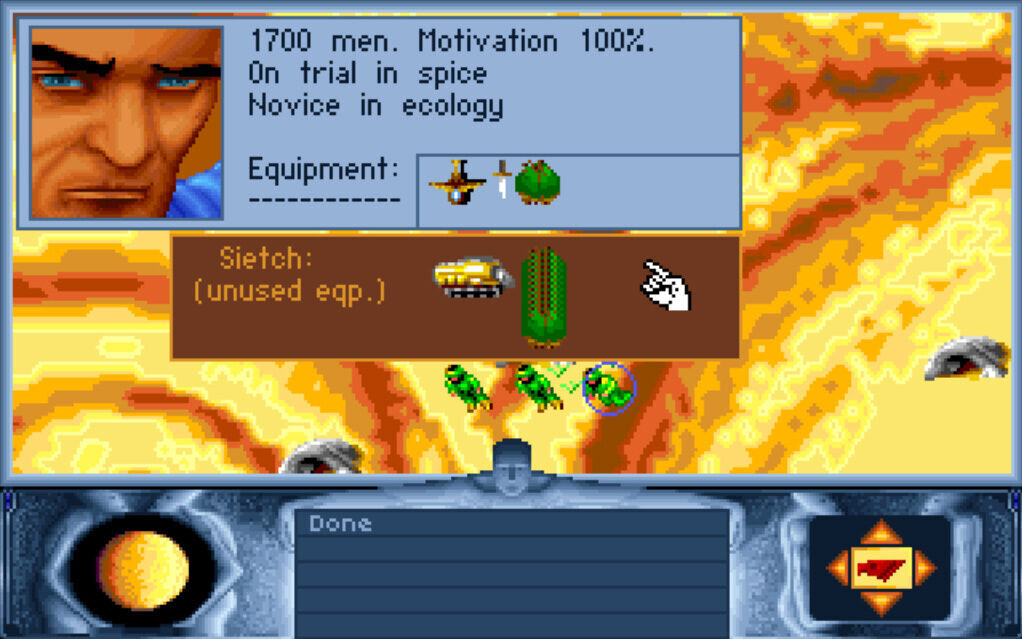The height and width of the screenshot is (639, 1022).
Task: Select the ornithopter in the equipment slot
Action: [x=457, y=183]
